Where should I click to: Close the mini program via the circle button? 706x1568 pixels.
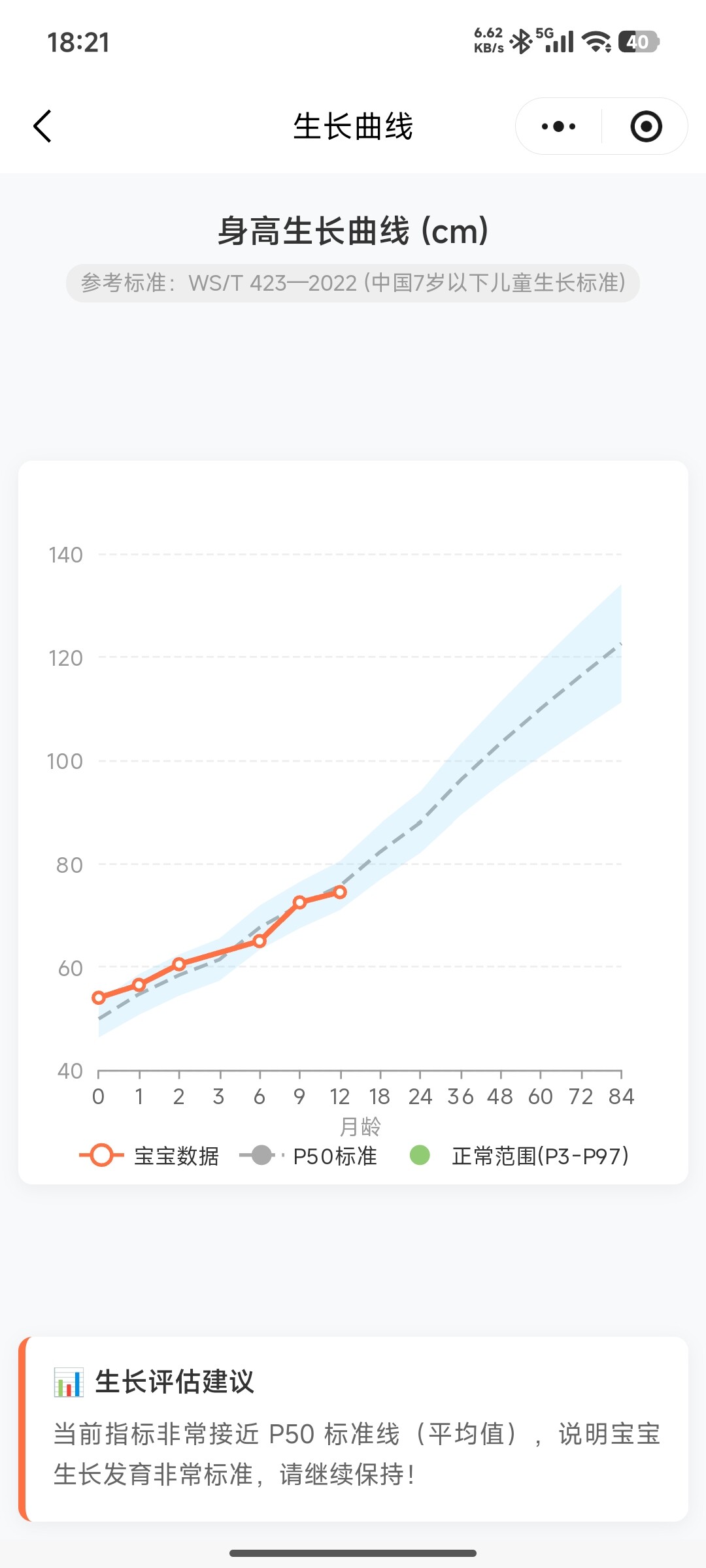(x=646, y=126)
